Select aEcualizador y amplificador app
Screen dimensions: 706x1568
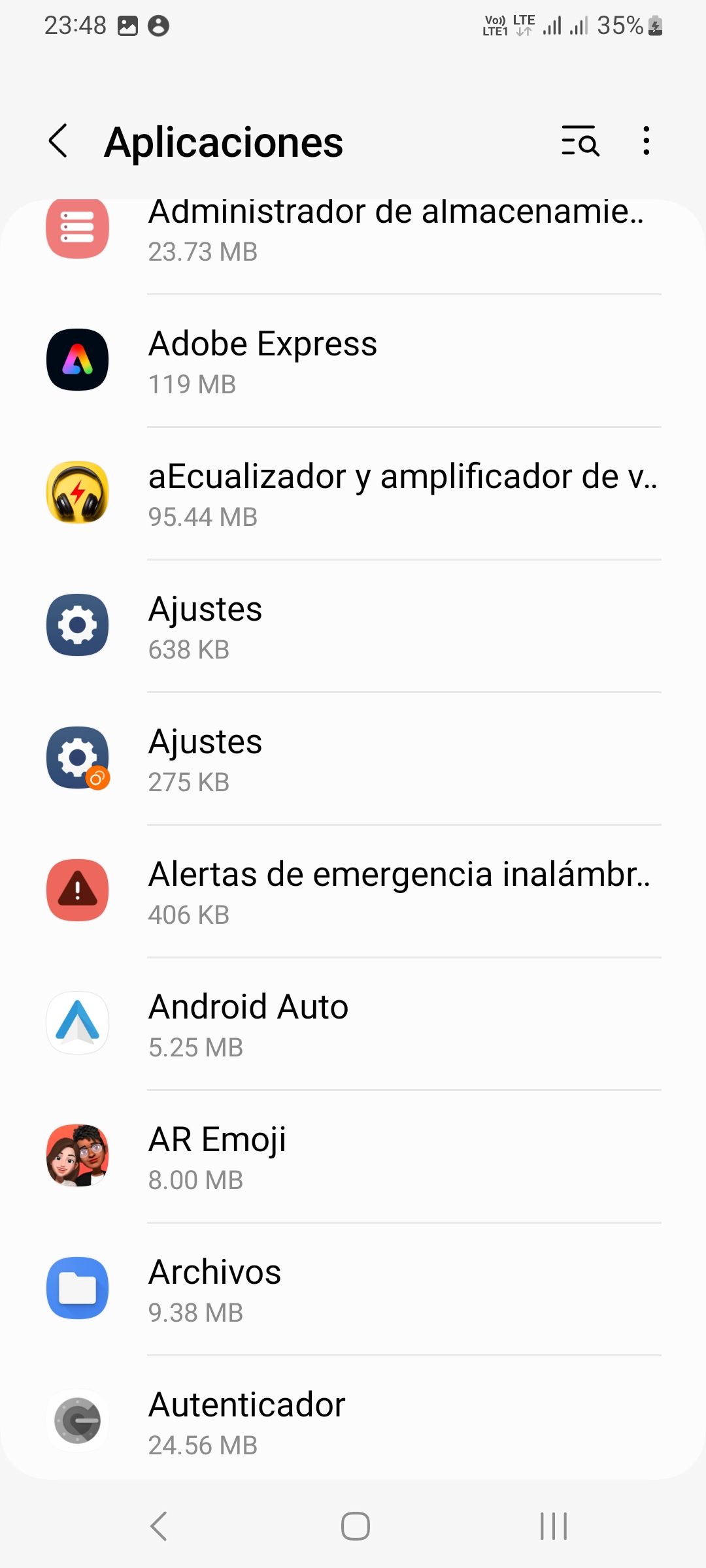(353, 494)
